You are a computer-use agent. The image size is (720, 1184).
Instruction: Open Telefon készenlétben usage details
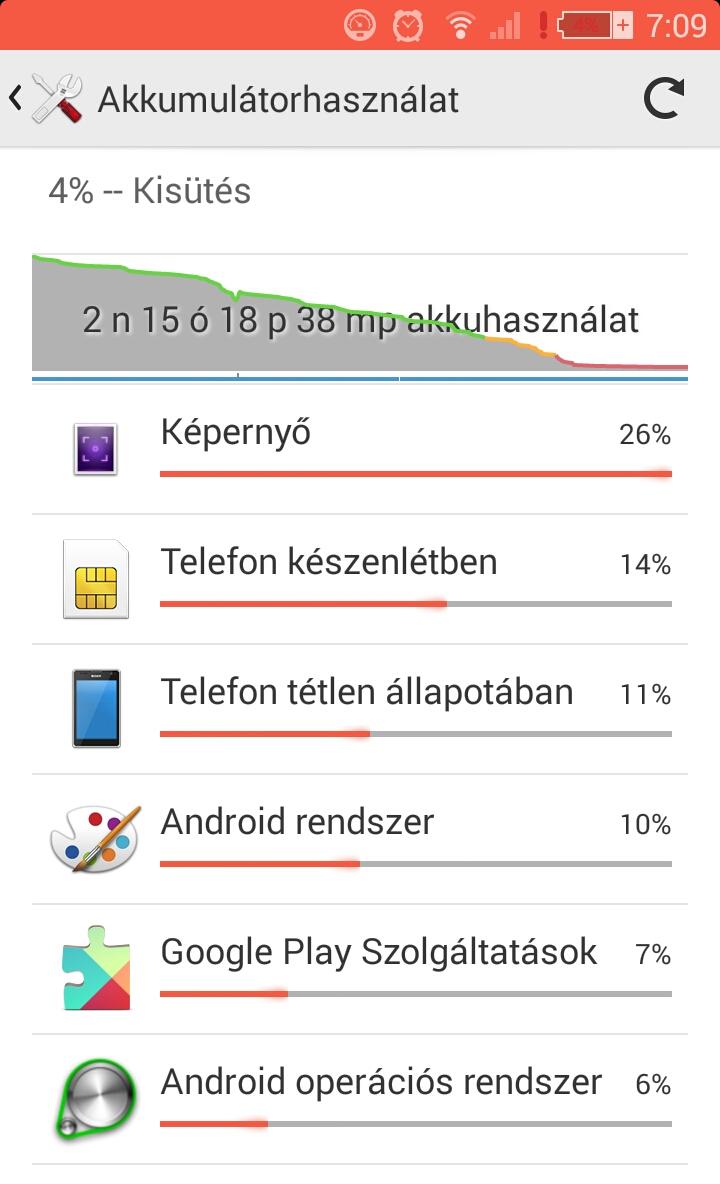click(x=360, y=579)
